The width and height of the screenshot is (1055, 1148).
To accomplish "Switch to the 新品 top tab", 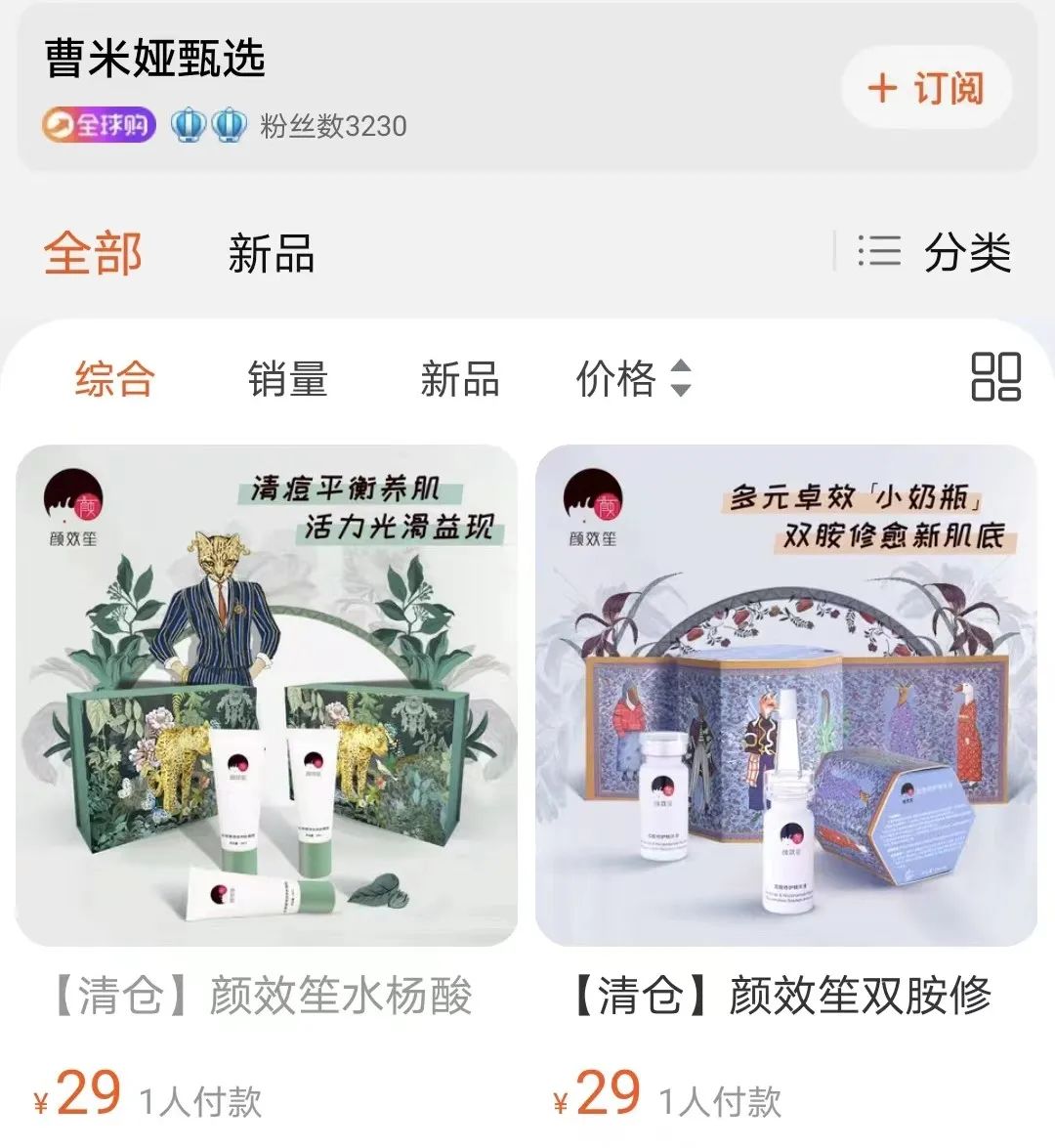I will (271, 253).
